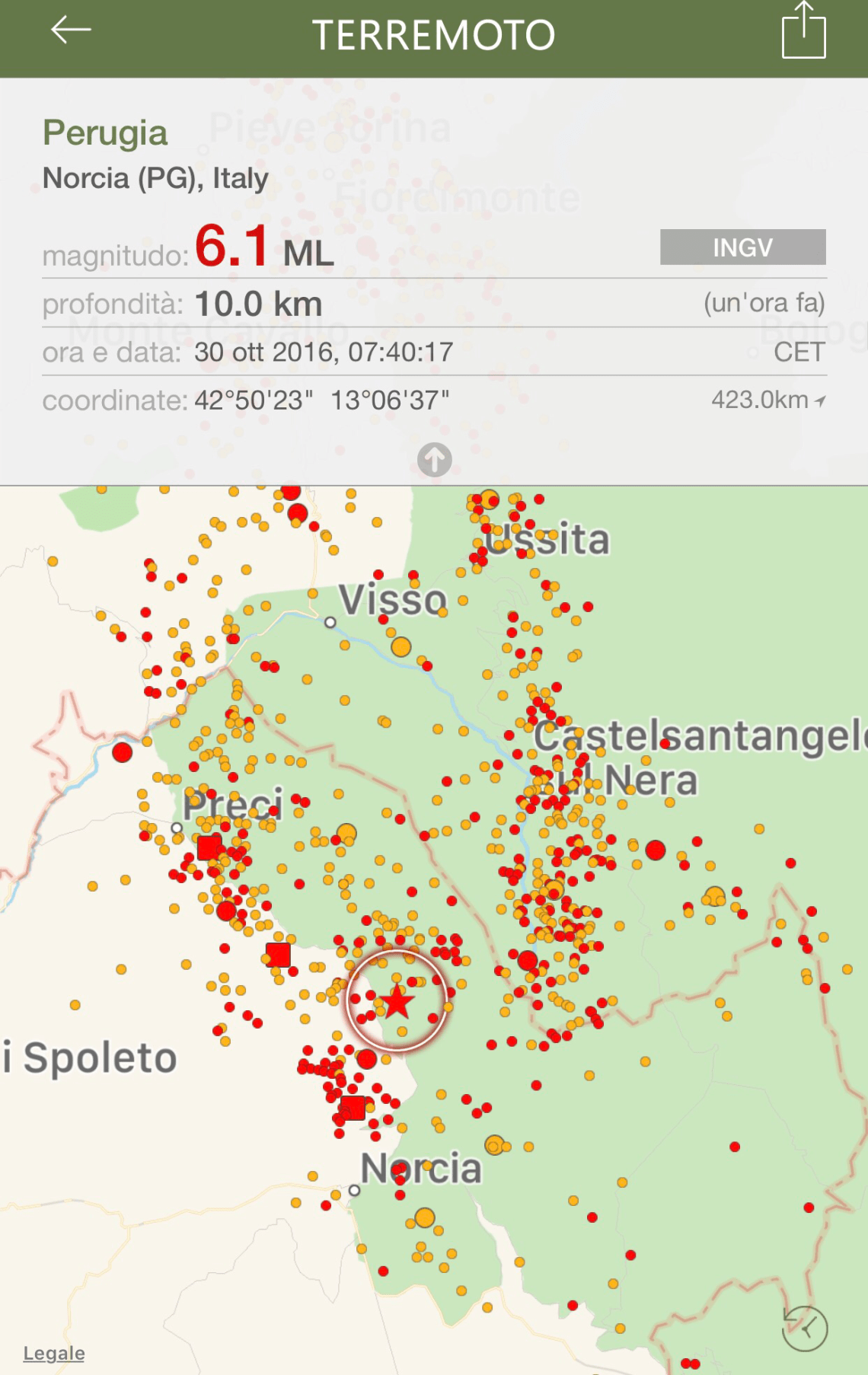This screenshot has width=868, height=1375.
Task: Tap the INGV source button
Action: pyautogui.click(x=742, y=247)
